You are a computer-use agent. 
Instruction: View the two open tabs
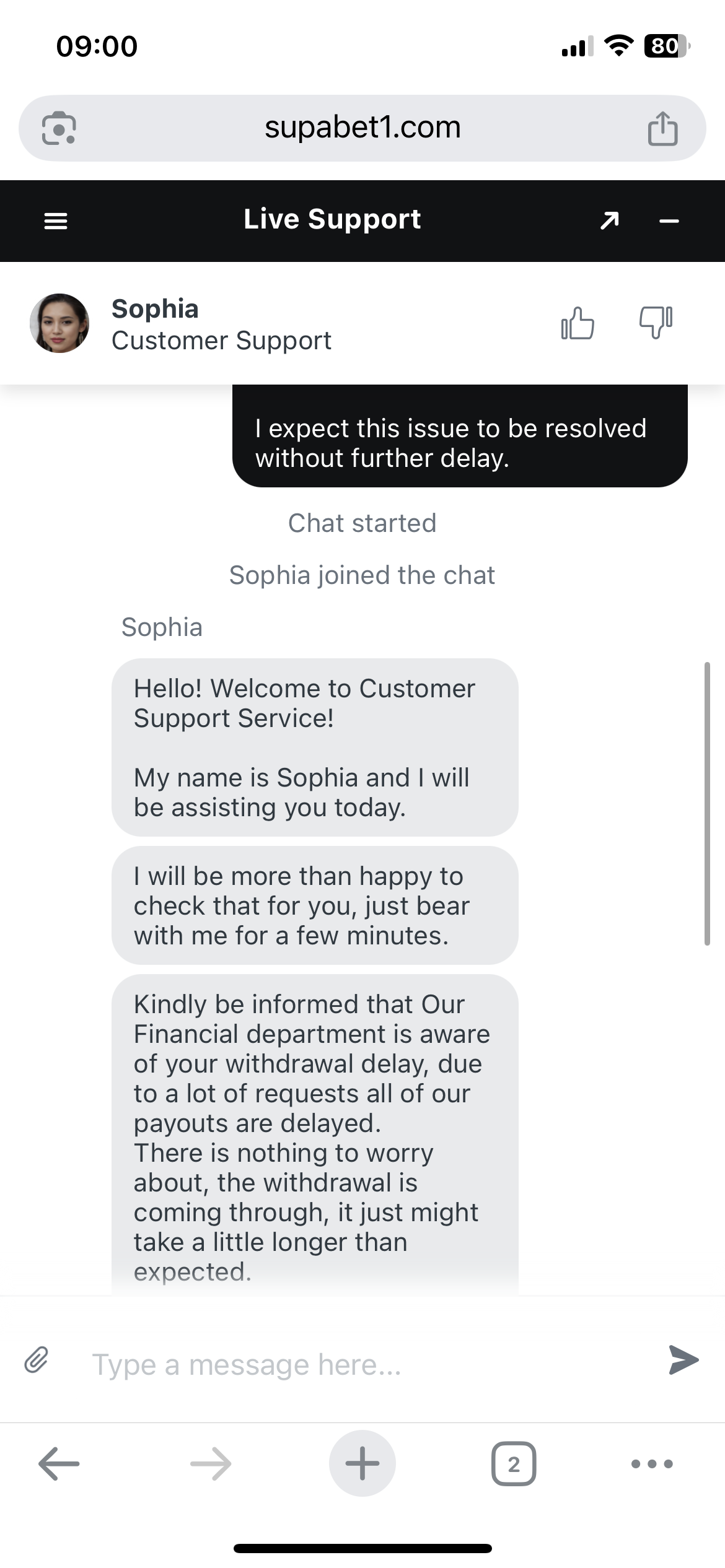[514, 1464]
